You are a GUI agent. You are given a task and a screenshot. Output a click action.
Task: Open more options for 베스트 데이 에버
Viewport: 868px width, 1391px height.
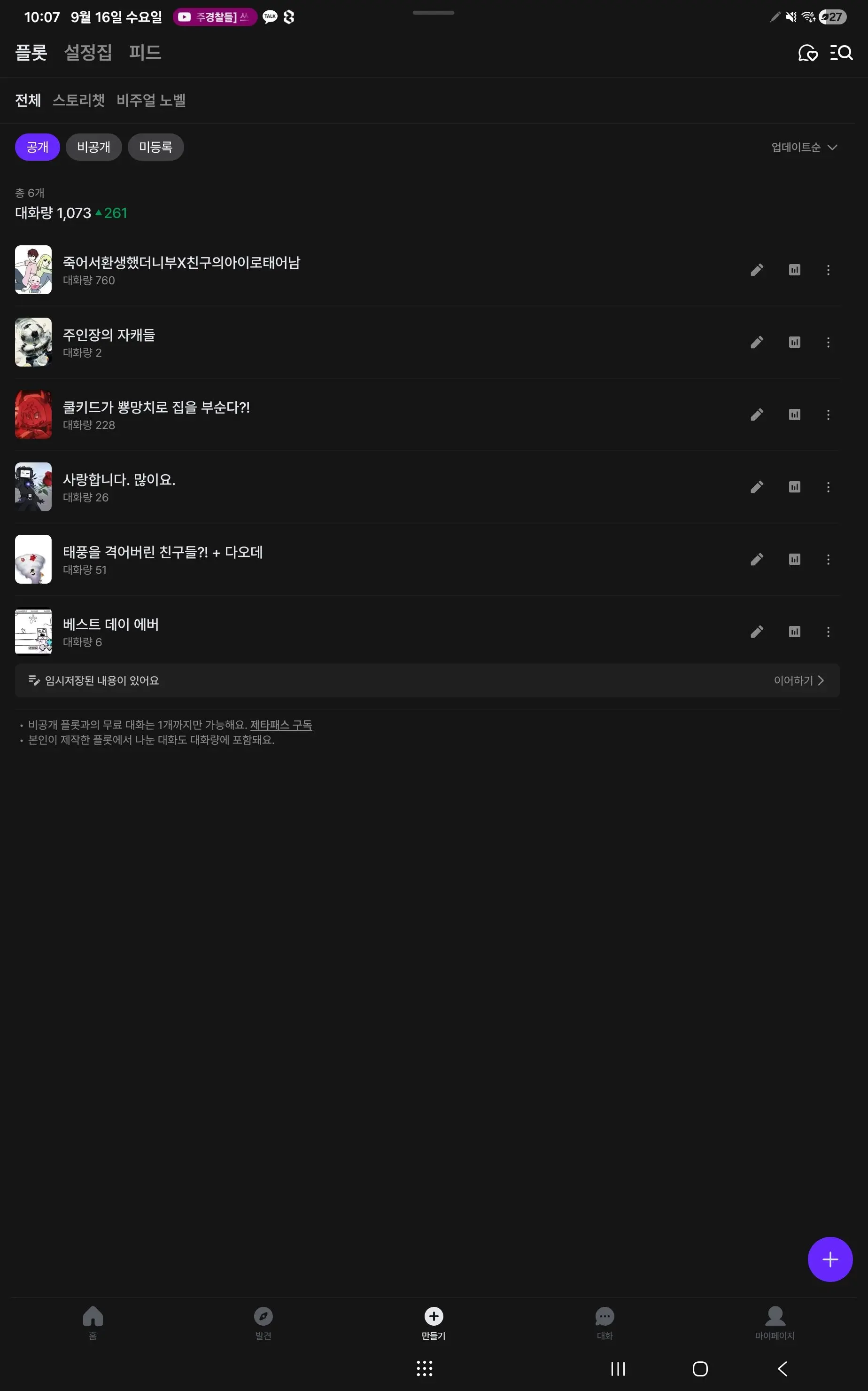click(829, 632)
